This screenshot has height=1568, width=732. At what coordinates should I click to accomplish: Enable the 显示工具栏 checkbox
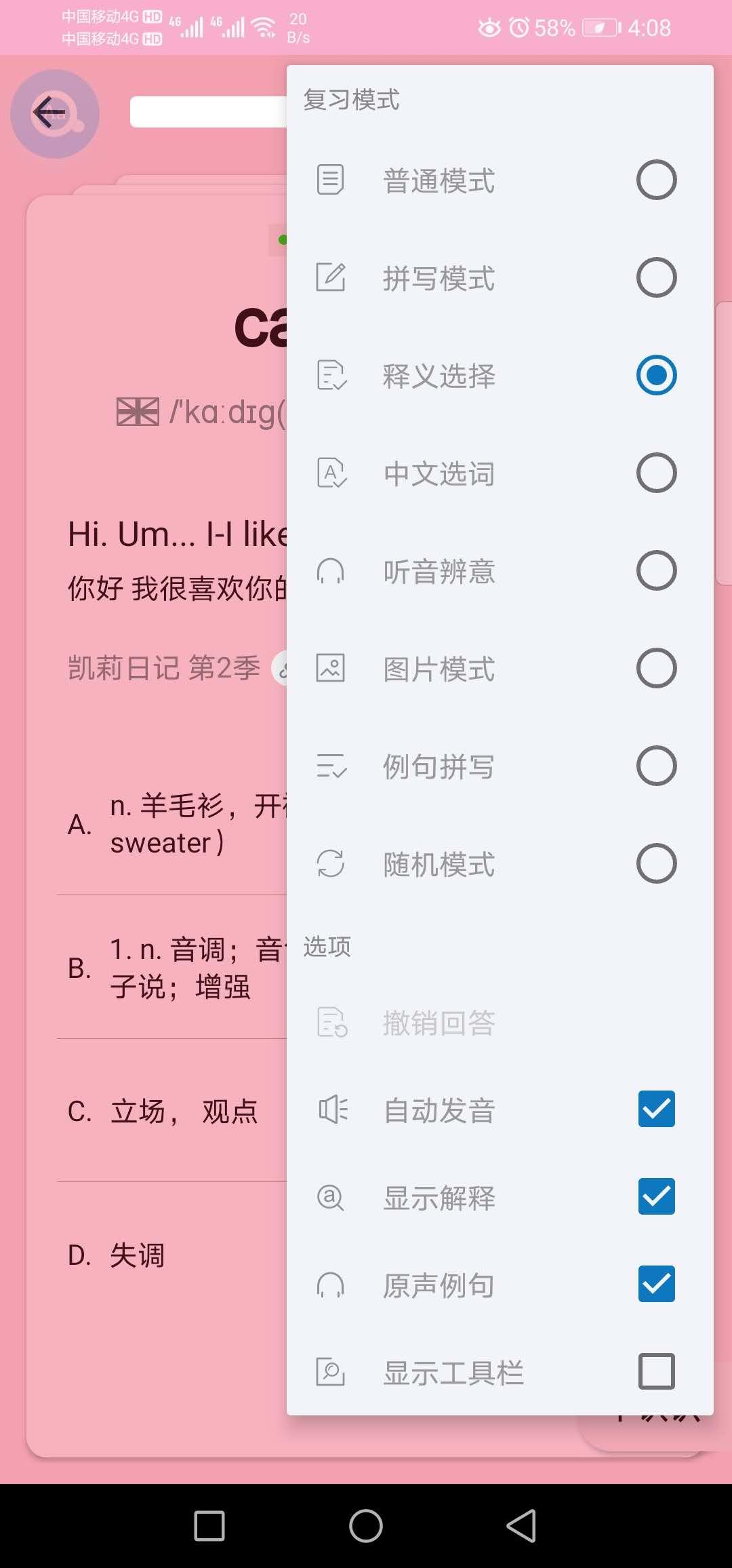point(655,1372)
